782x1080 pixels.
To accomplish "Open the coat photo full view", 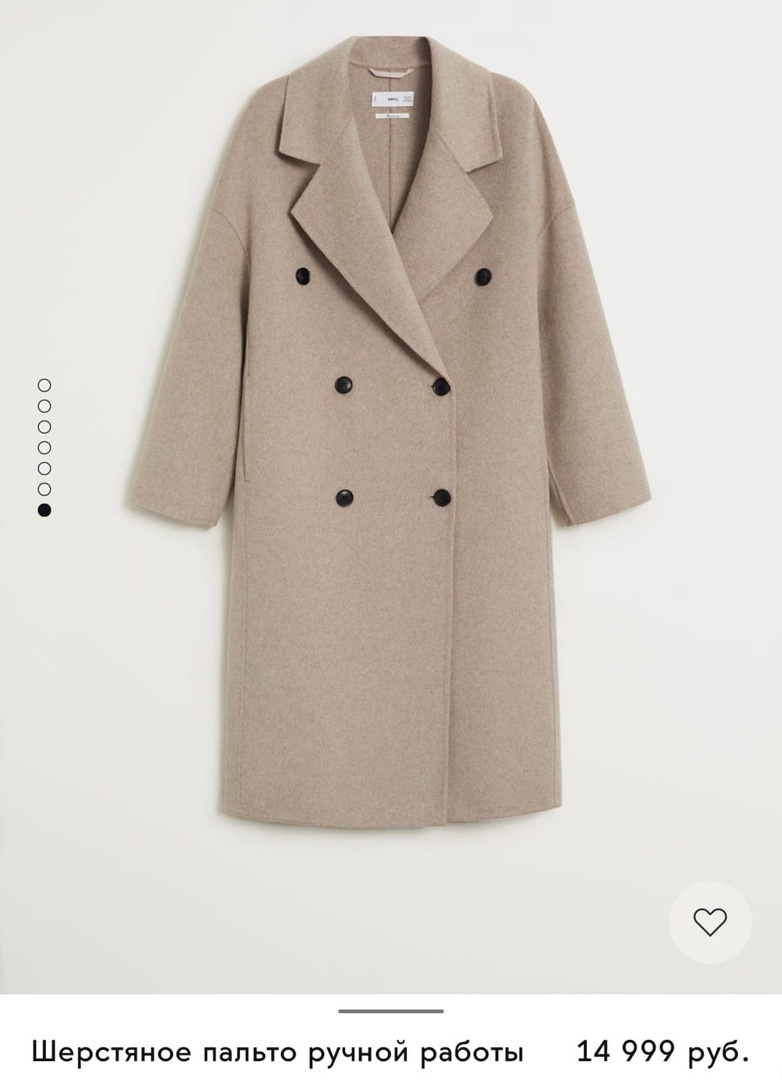I will [x=391, y=432].
